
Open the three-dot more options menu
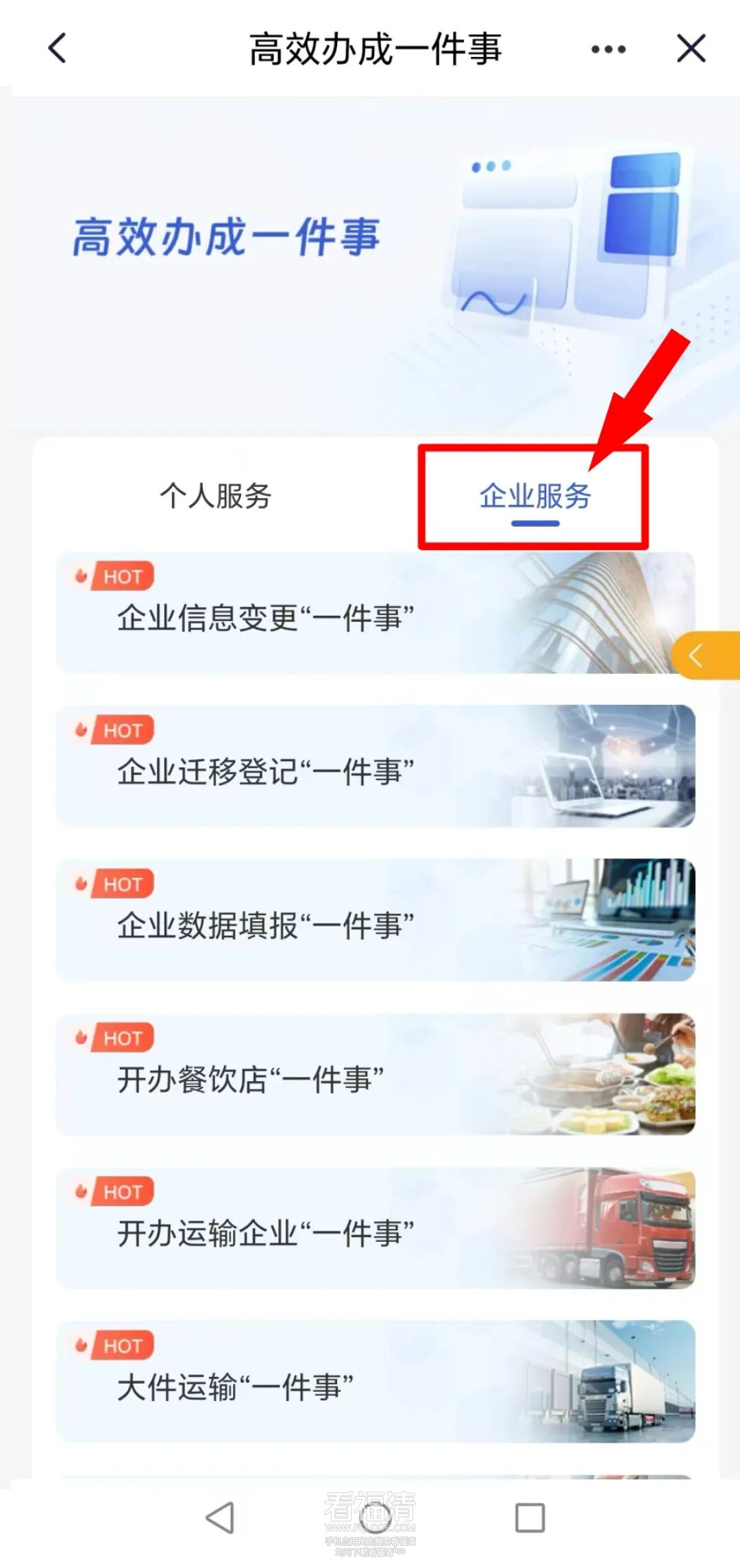click(x=608, y=49)
